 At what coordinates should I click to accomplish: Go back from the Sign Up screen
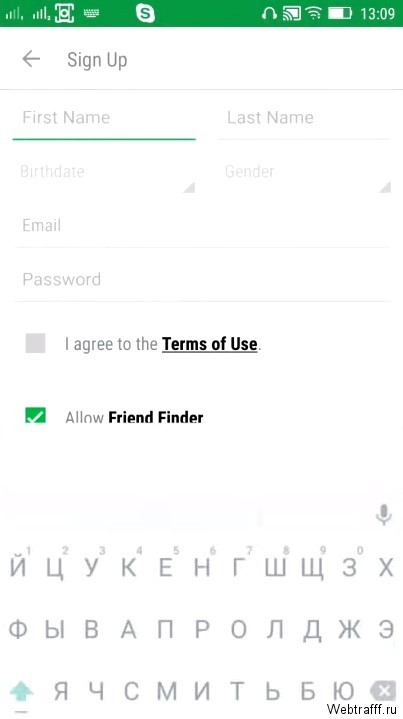[31, 59]
